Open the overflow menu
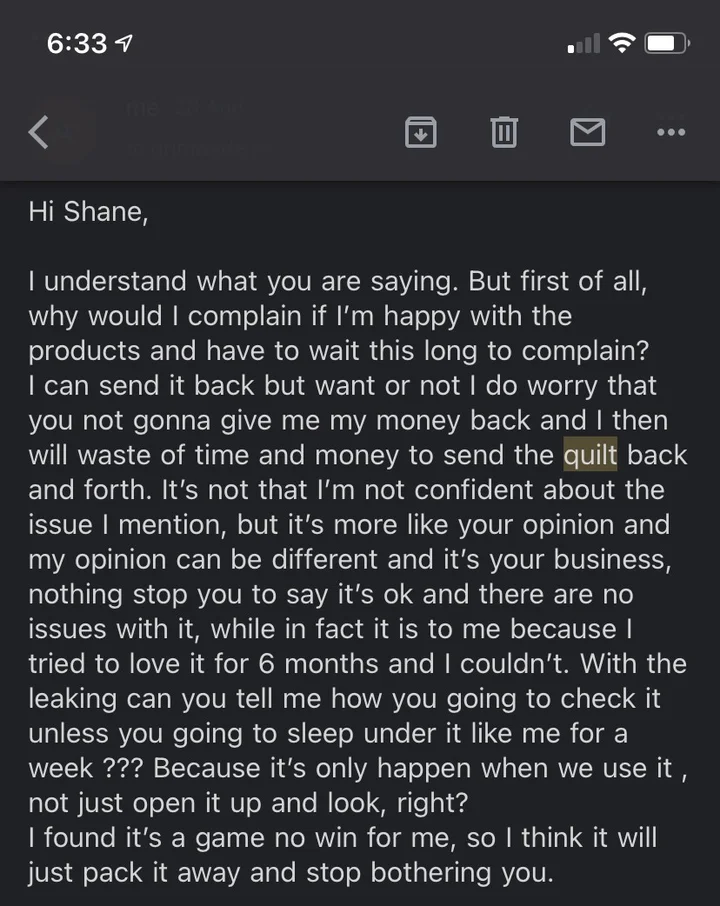Screen dimensions: 720x906 coord(670,131)
